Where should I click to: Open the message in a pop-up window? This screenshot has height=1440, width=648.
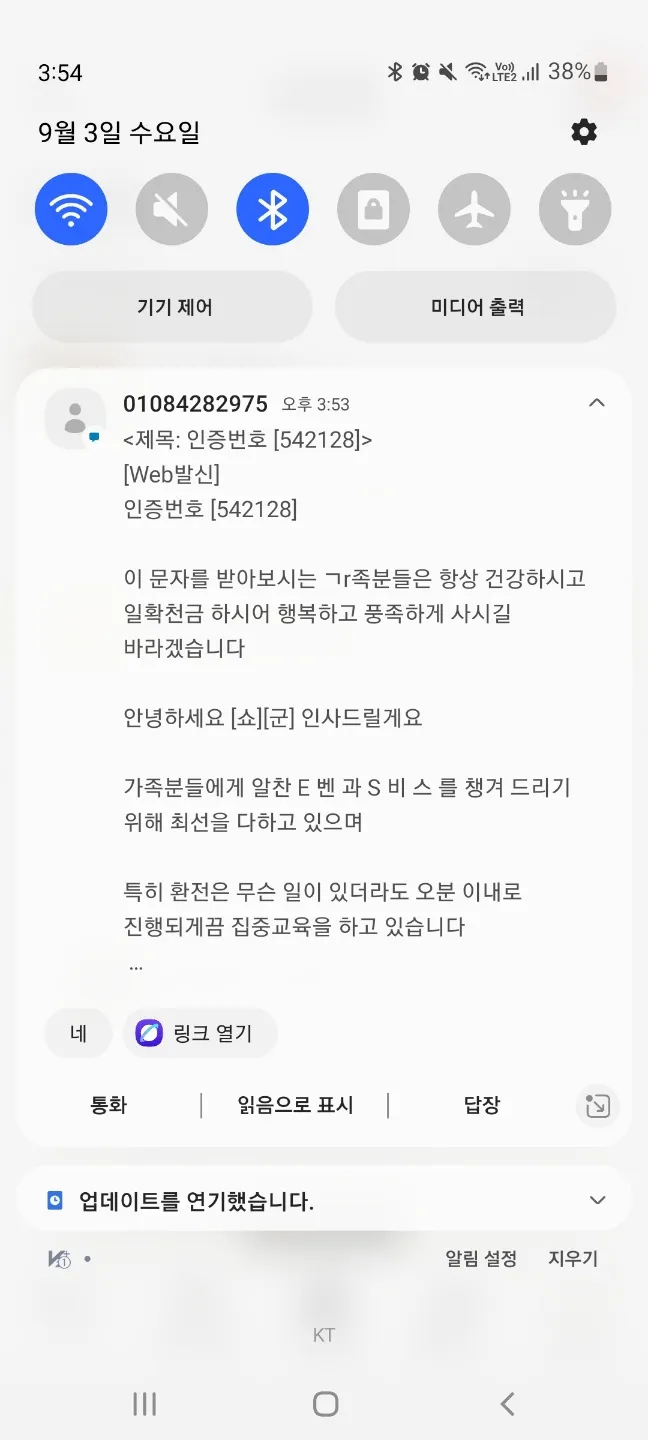pos(598,1106)
